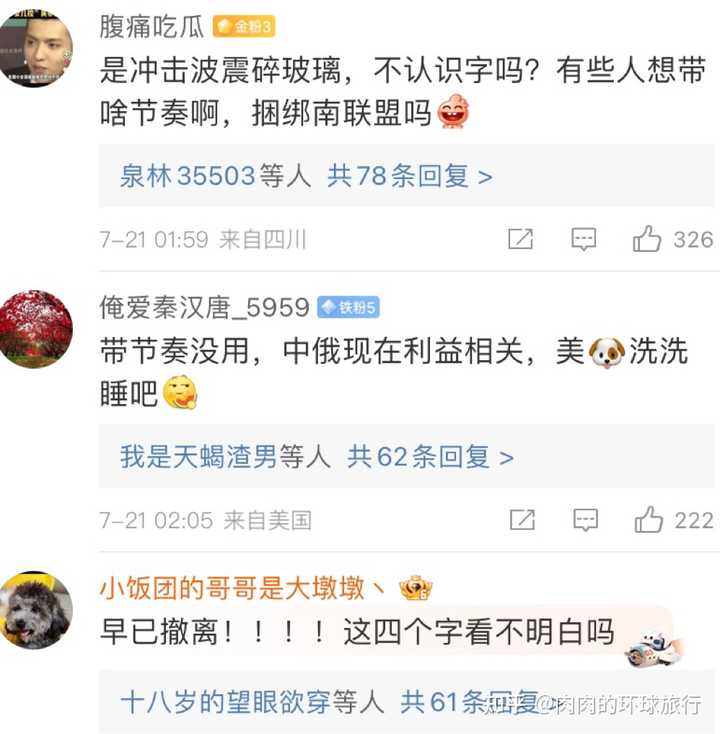This screenshot has height=734, width=720.
Task: Forward 腹痛吃瓜's comment
Action: click(521, 239)
